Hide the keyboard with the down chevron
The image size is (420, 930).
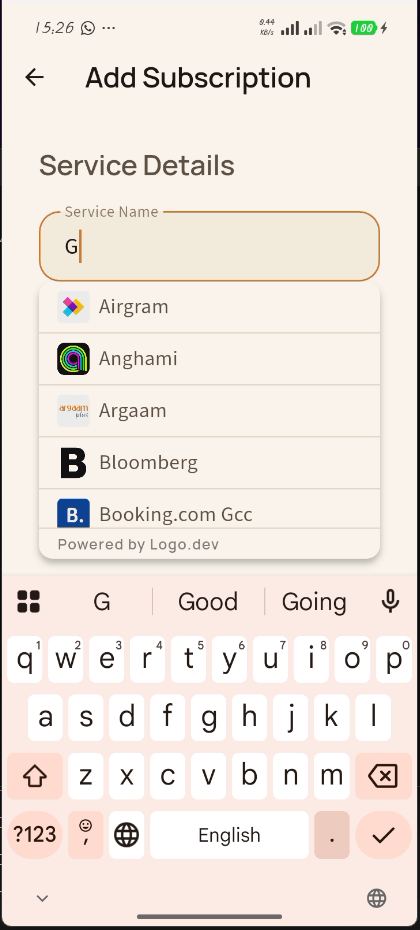[42, 898]
